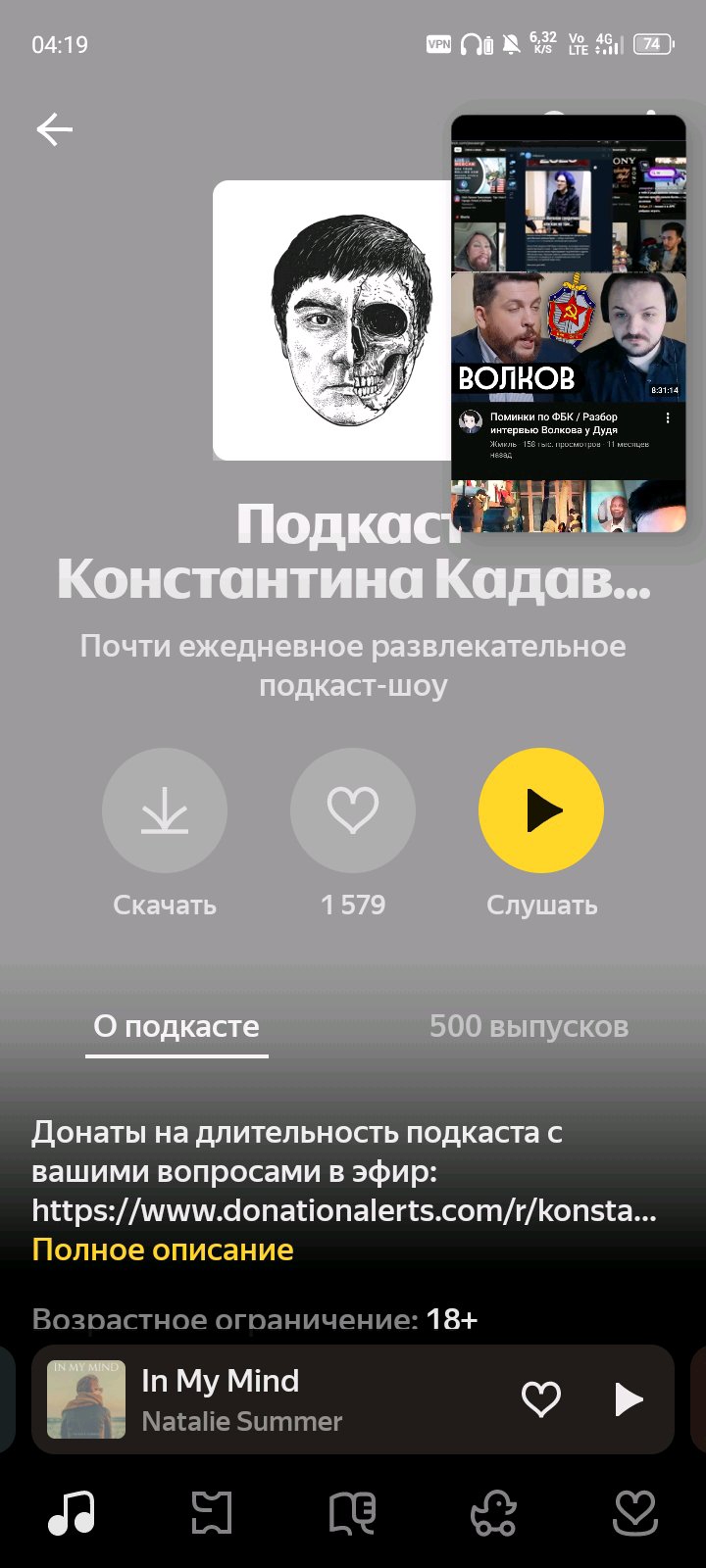The height and width of the screenshot is (1568, 706).
Task: Open the ticket tab in bottom navigation
Action: click(212, 1513)
